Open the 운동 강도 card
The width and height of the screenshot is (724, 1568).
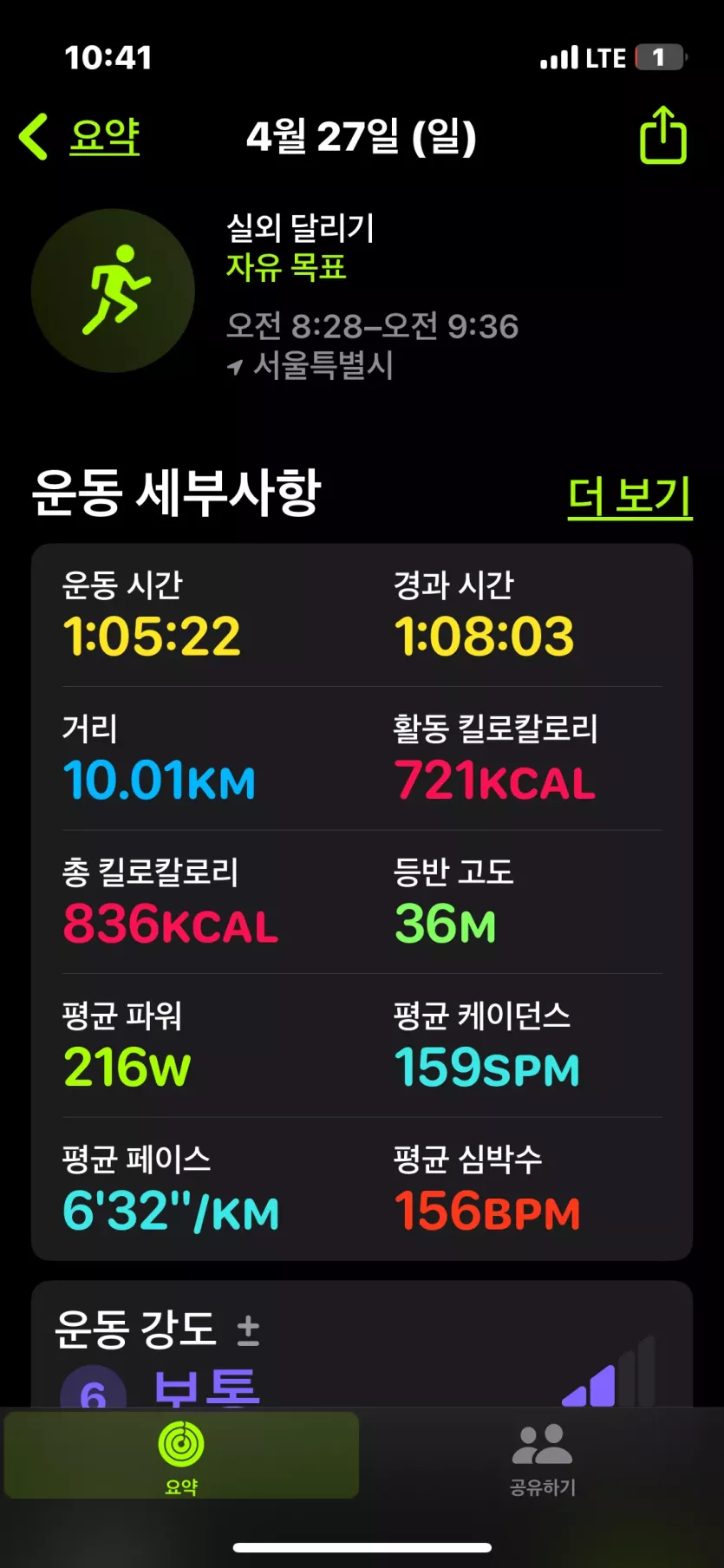click(362, 1344)
